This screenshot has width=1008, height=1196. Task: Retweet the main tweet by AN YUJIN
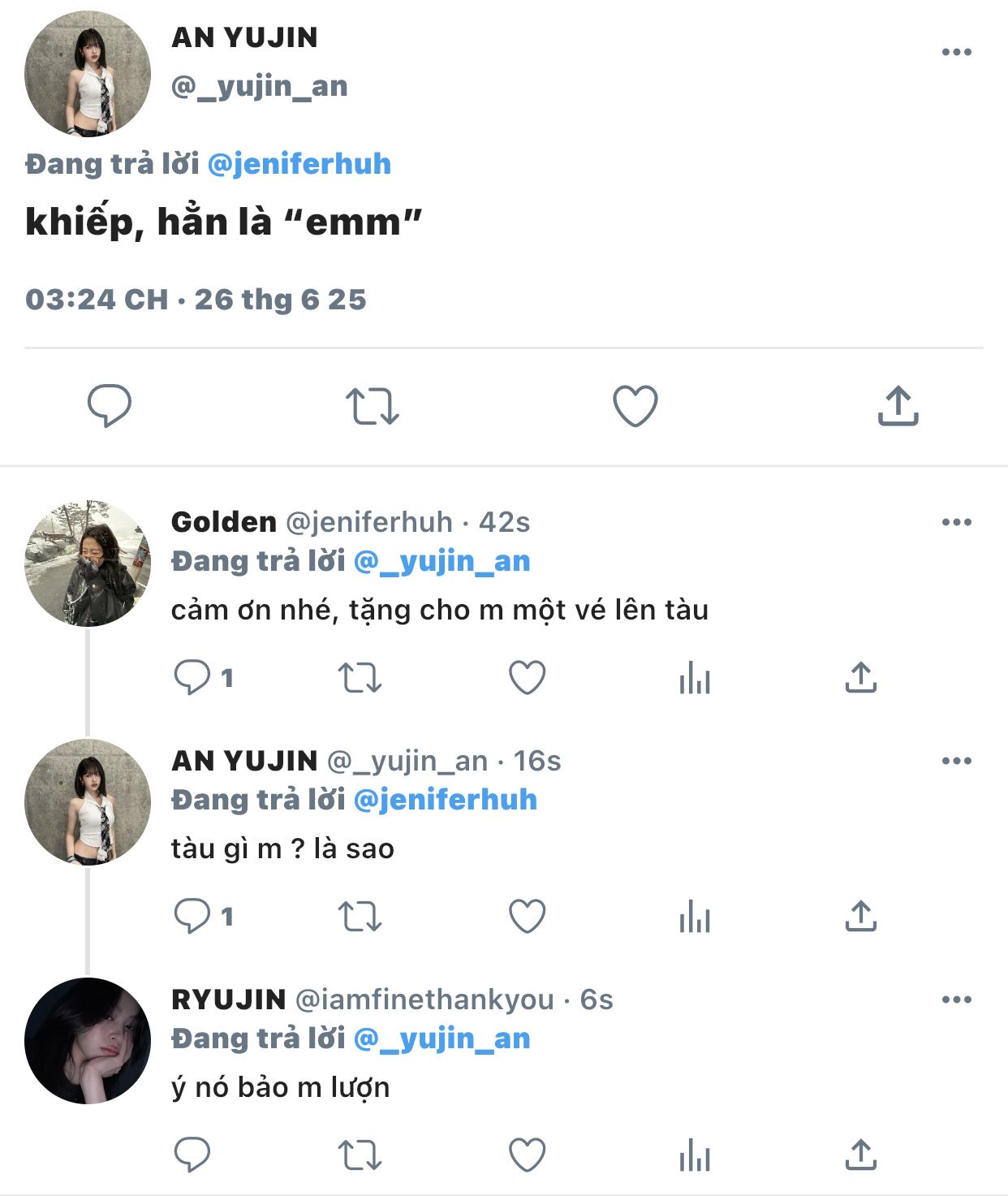tap(373, 406)
